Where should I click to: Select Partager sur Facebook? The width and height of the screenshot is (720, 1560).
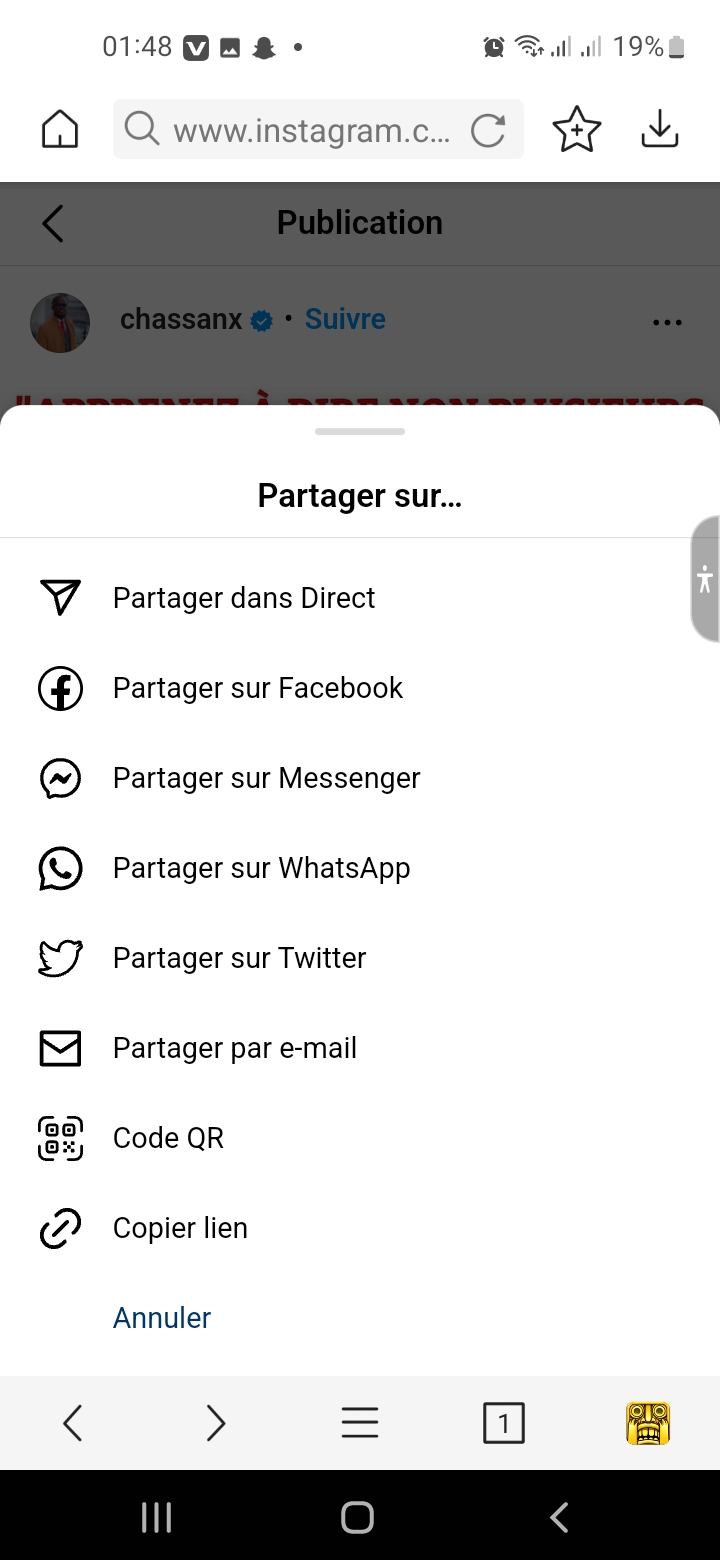pyautogui.click(x=257, y=688)
